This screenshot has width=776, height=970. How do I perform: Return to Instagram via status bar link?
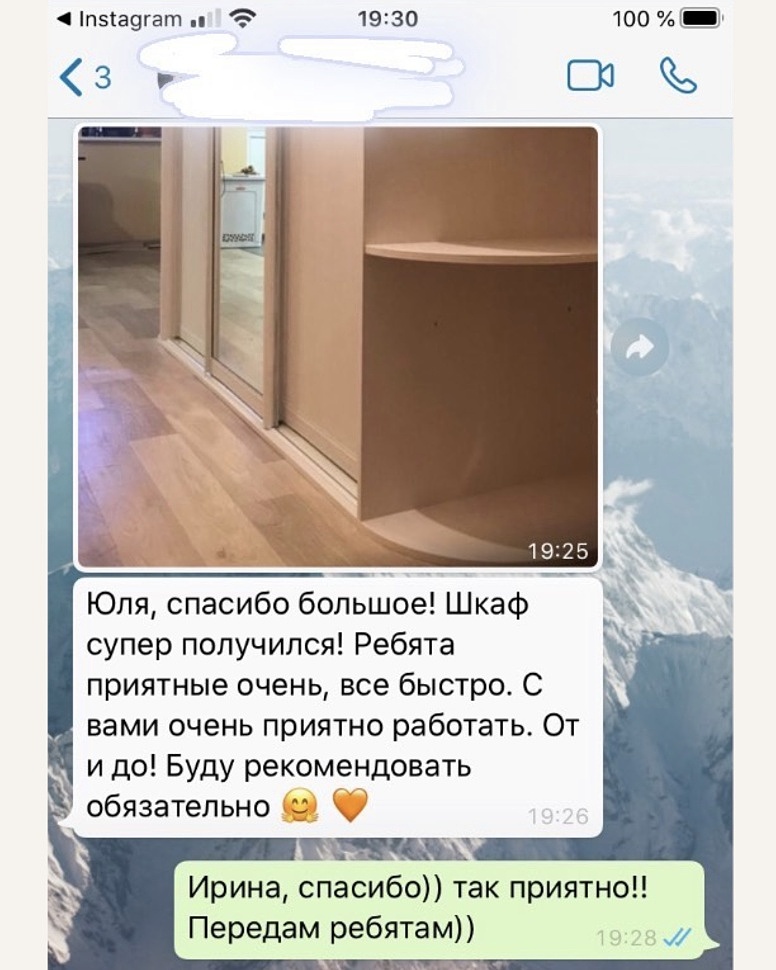(x=120, y=19)
